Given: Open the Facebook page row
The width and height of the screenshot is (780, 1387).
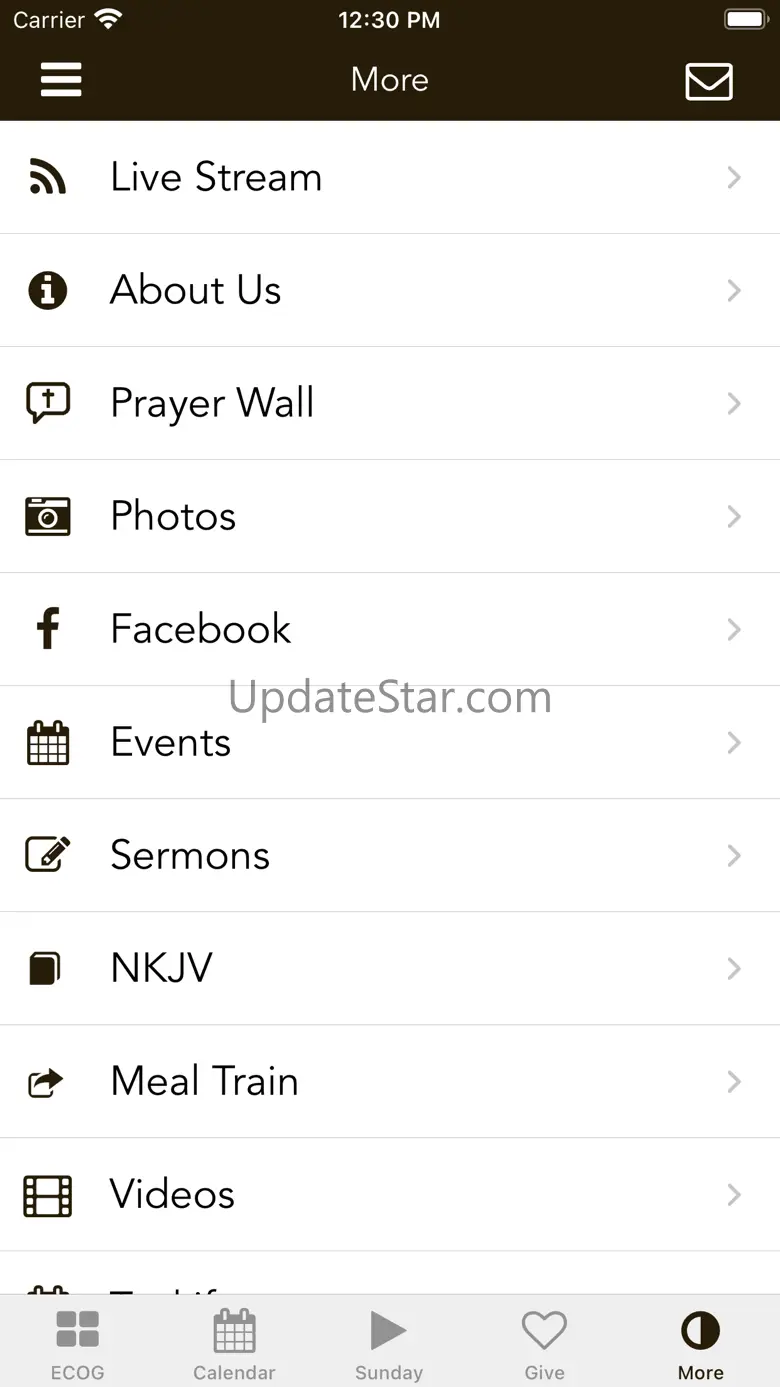Looking at the screenshot, I should (x=390, y=630).
